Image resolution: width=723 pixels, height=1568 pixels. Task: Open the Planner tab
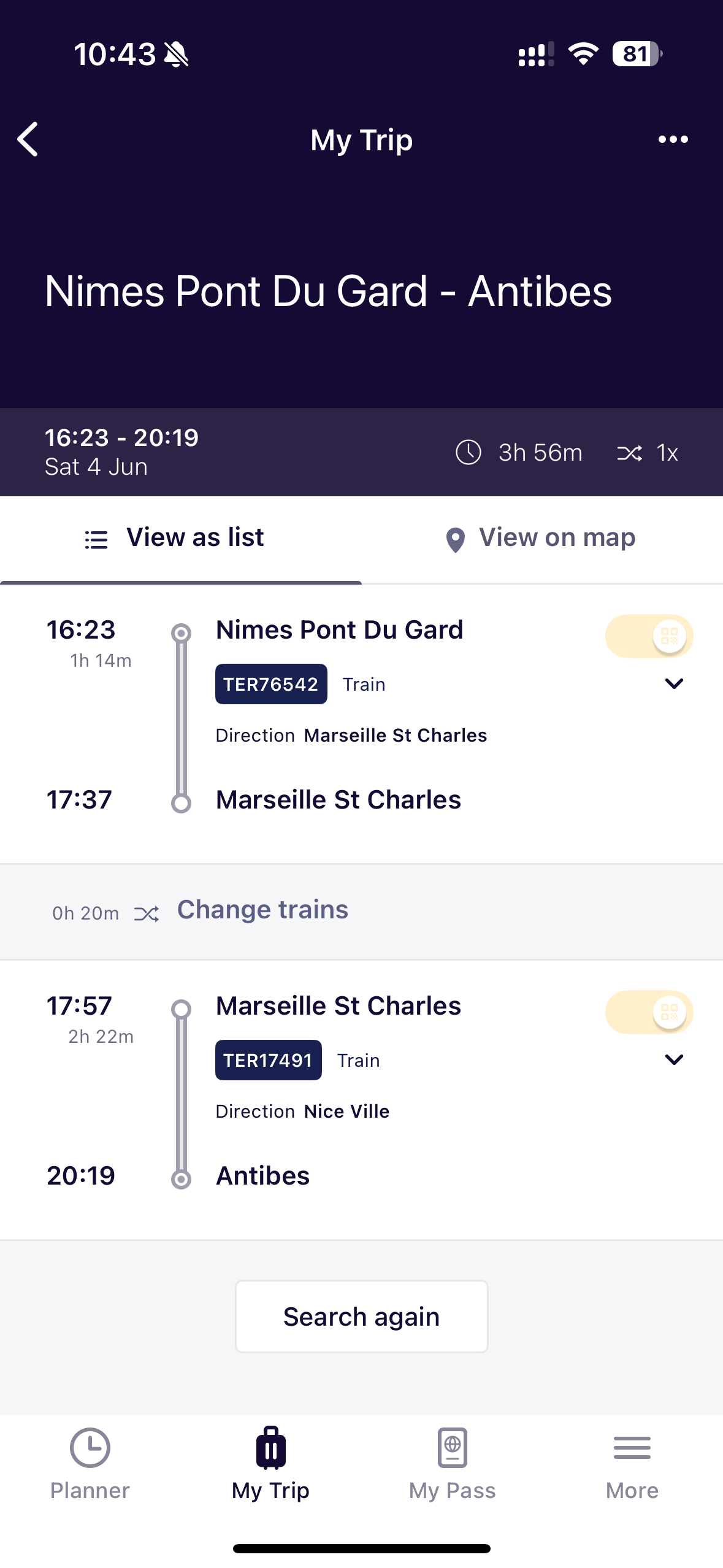90,1465
